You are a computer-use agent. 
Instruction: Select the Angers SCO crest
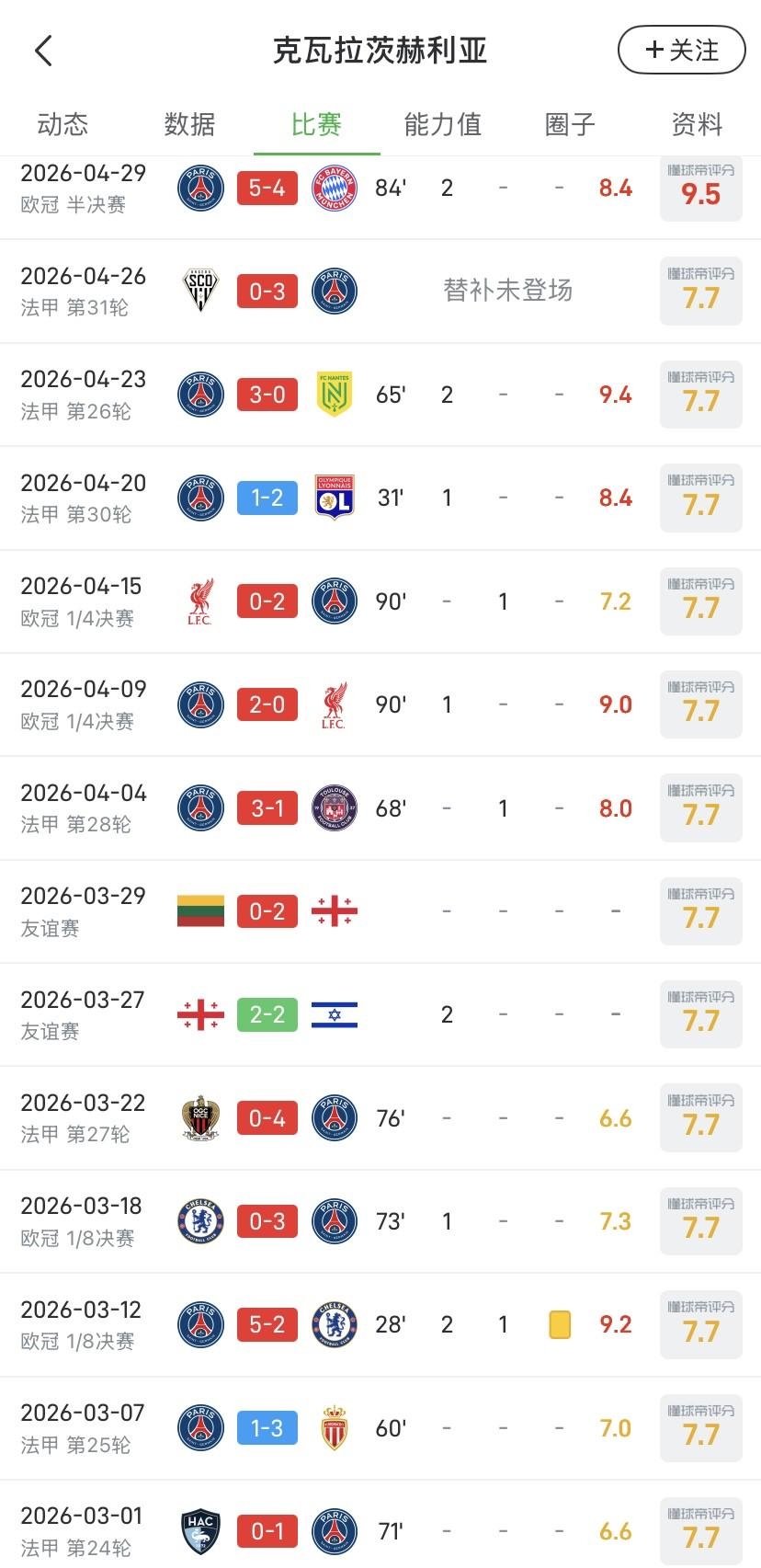click(x=200, y=291)
